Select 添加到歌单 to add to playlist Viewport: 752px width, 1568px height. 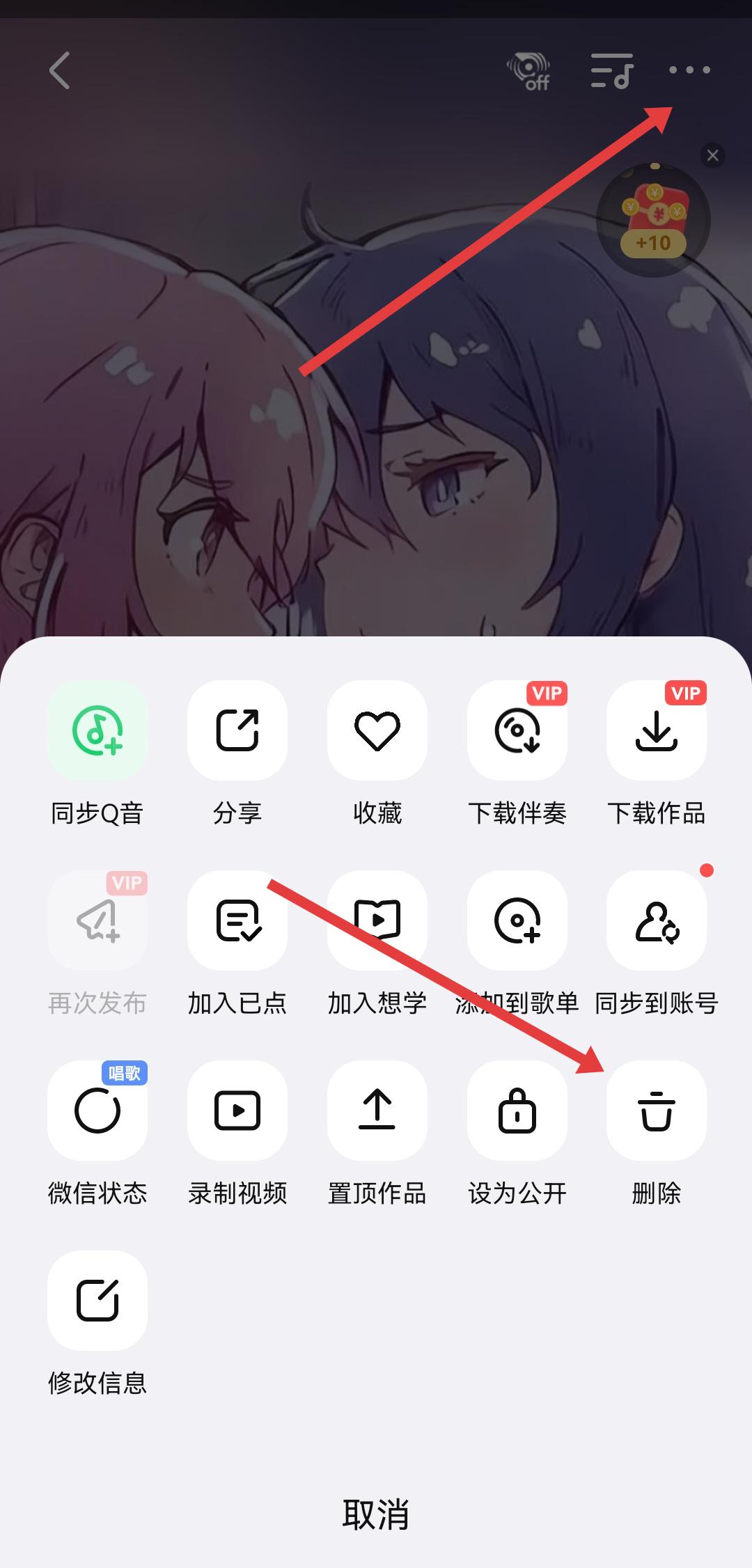[x=517, y=920]
